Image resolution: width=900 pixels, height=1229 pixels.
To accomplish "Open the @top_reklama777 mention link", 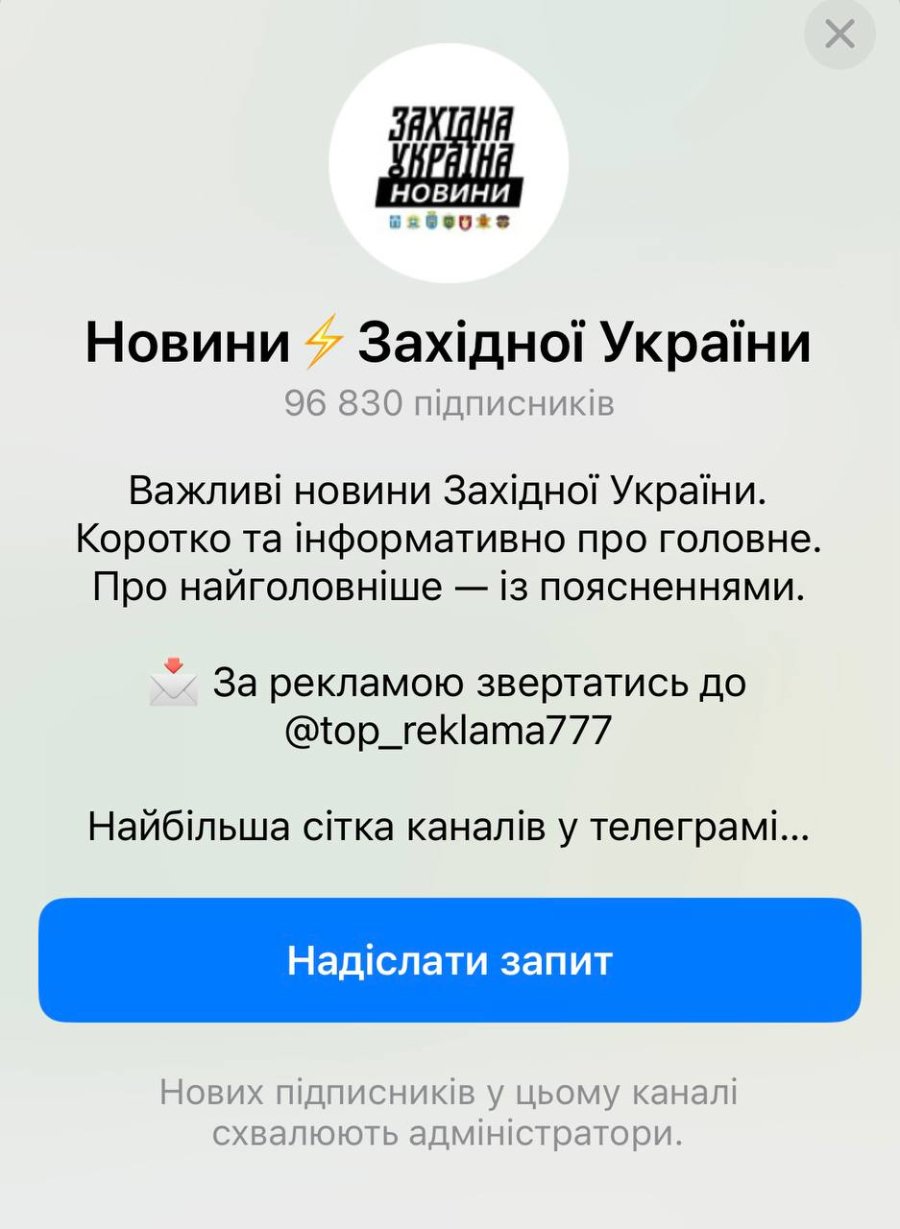I will [447, 732].
